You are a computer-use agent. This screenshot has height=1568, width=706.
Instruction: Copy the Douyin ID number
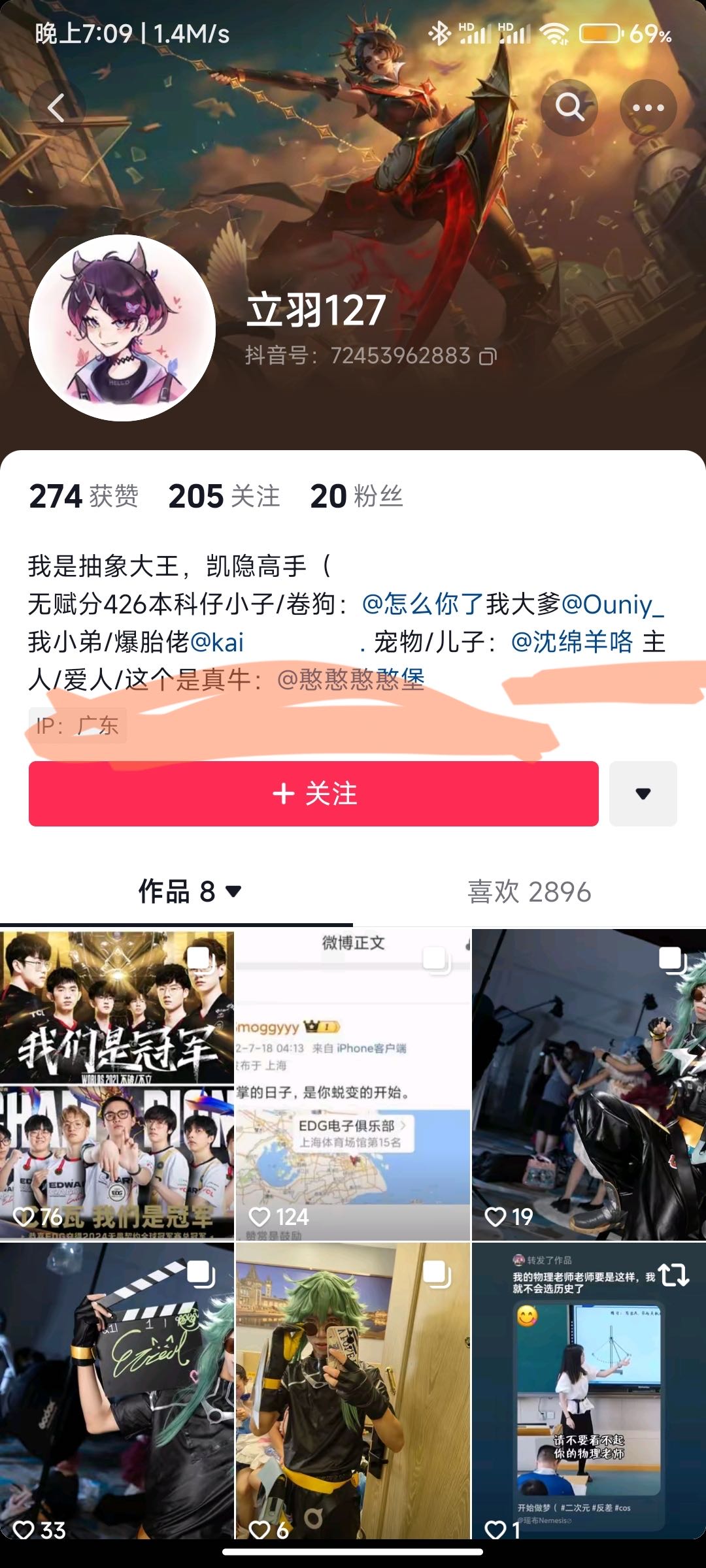[x=488, y=357]
